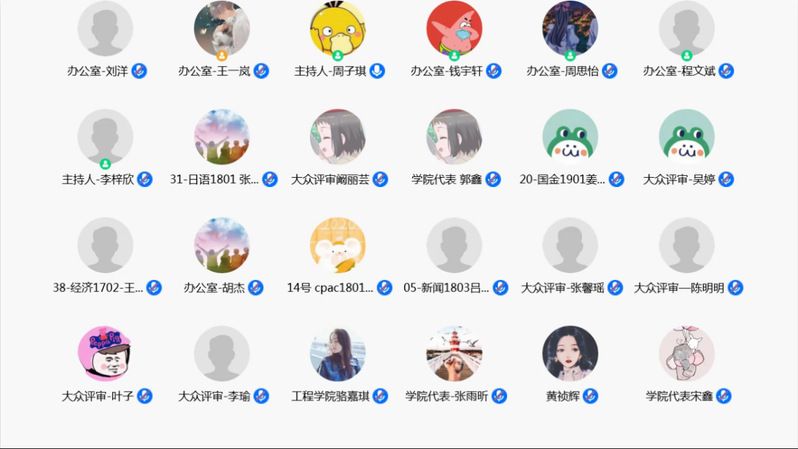
Task: Open 学院代表-张雨昕's participant tile
Action: point(454,354)
